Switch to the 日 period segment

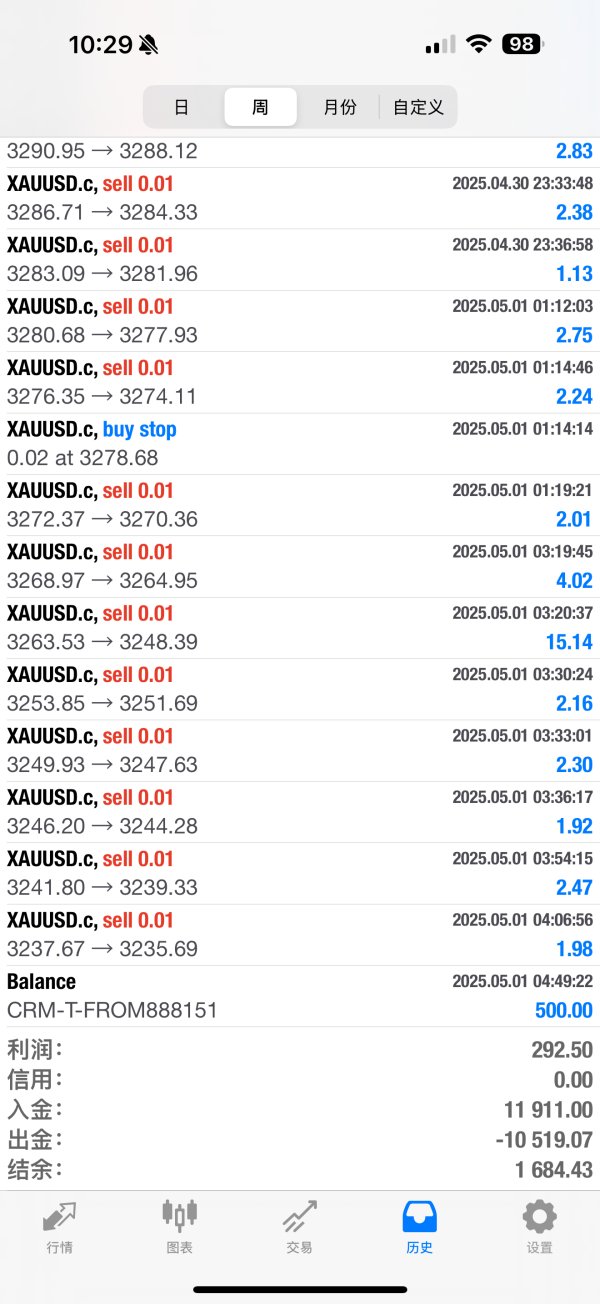[182, 107]
